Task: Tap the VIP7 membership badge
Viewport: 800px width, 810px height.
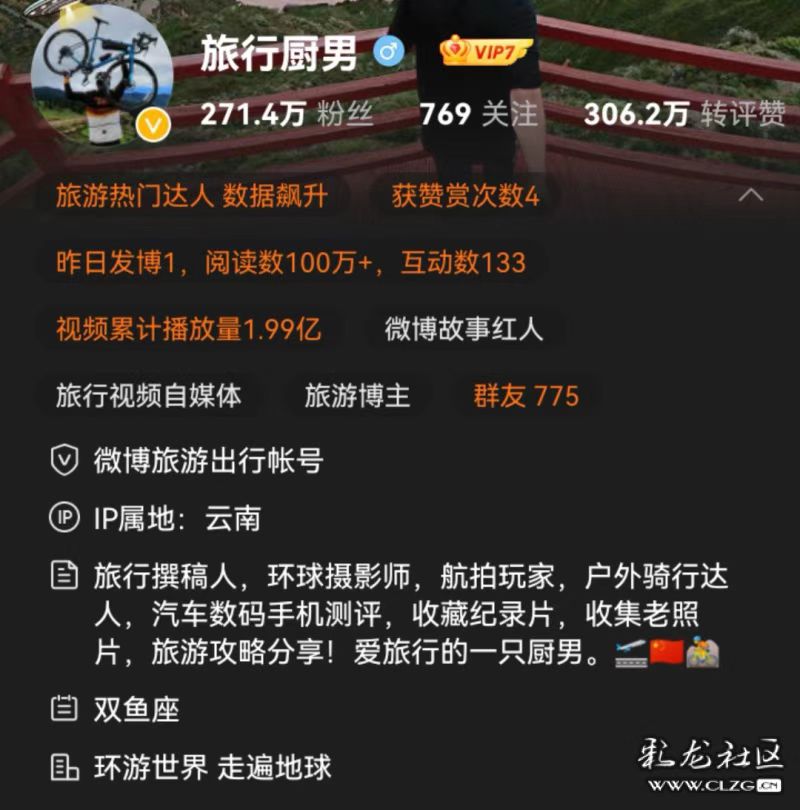Action: [486, 50]
